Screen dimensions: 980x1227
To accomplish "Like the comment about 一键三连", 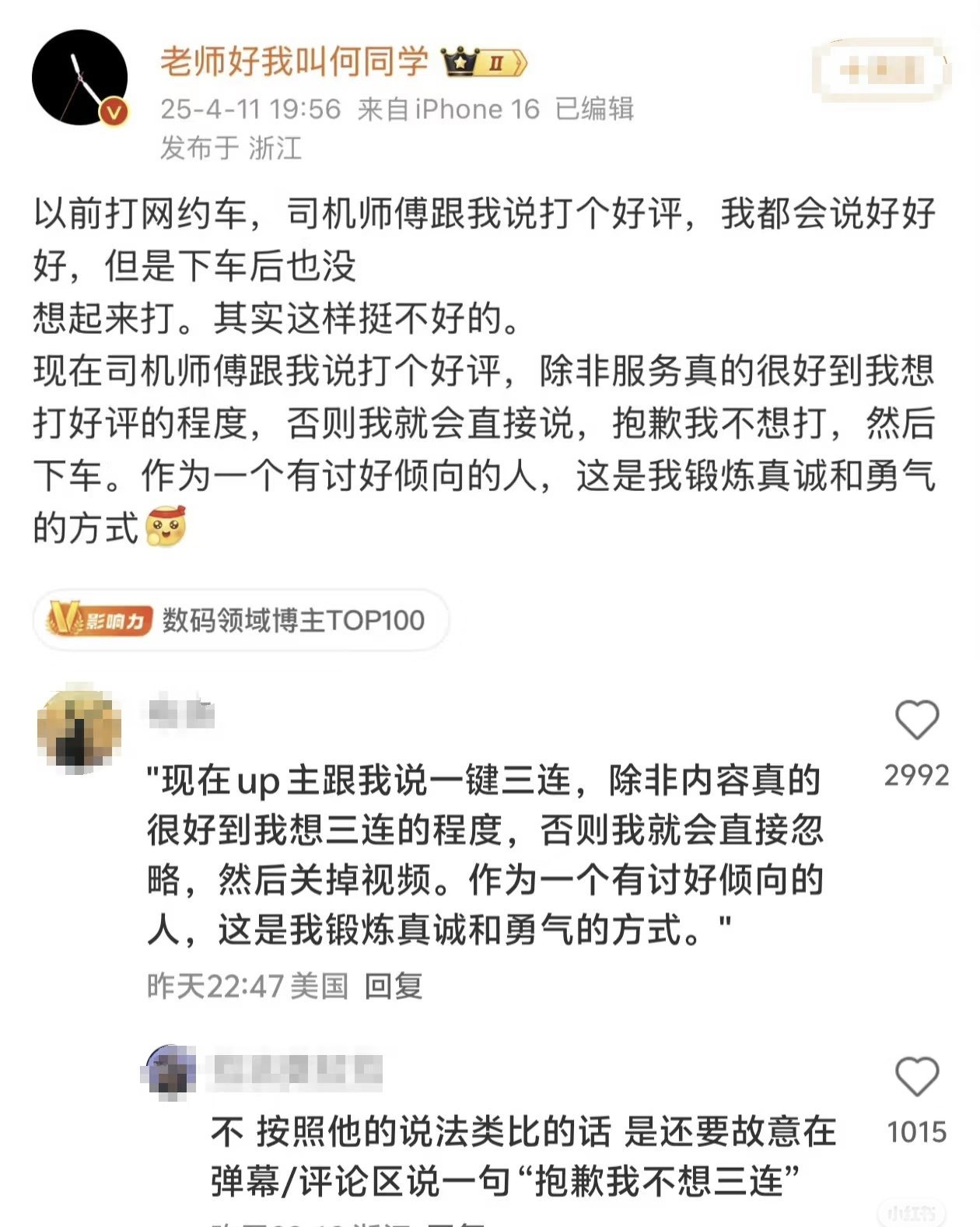I will pos(916,720).
